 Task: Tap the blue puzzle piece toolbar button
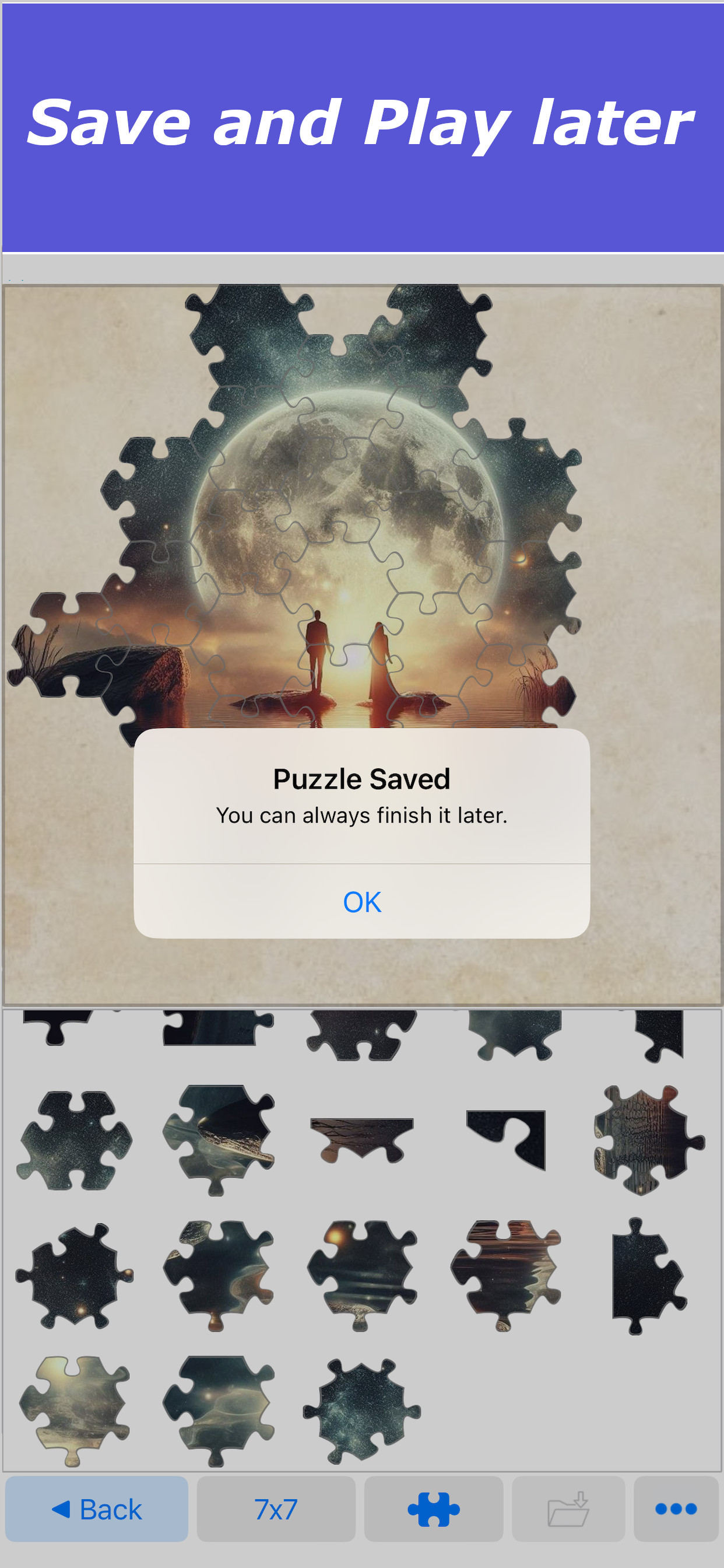pos(433,1510)
